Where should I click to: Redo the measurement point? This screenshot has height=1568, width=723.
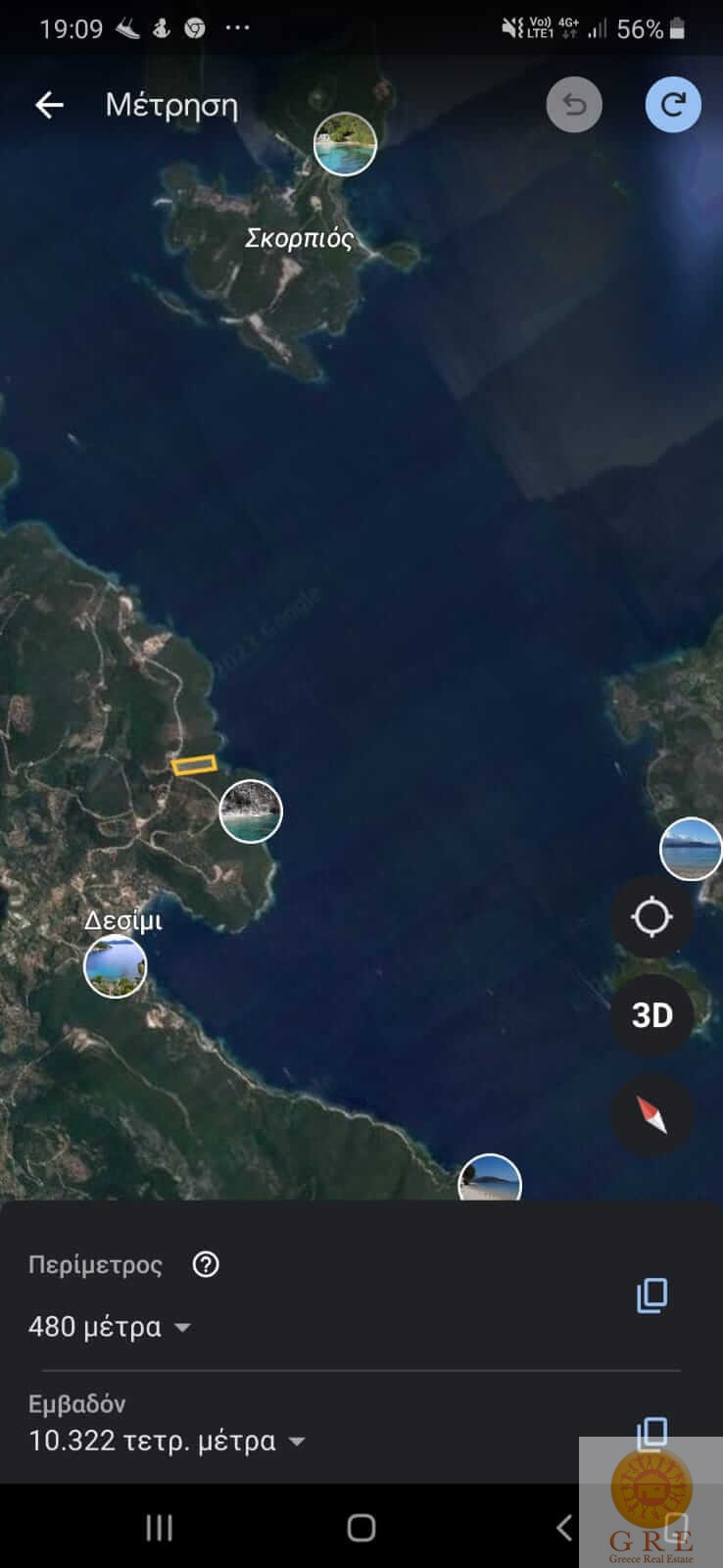point(673,105)
